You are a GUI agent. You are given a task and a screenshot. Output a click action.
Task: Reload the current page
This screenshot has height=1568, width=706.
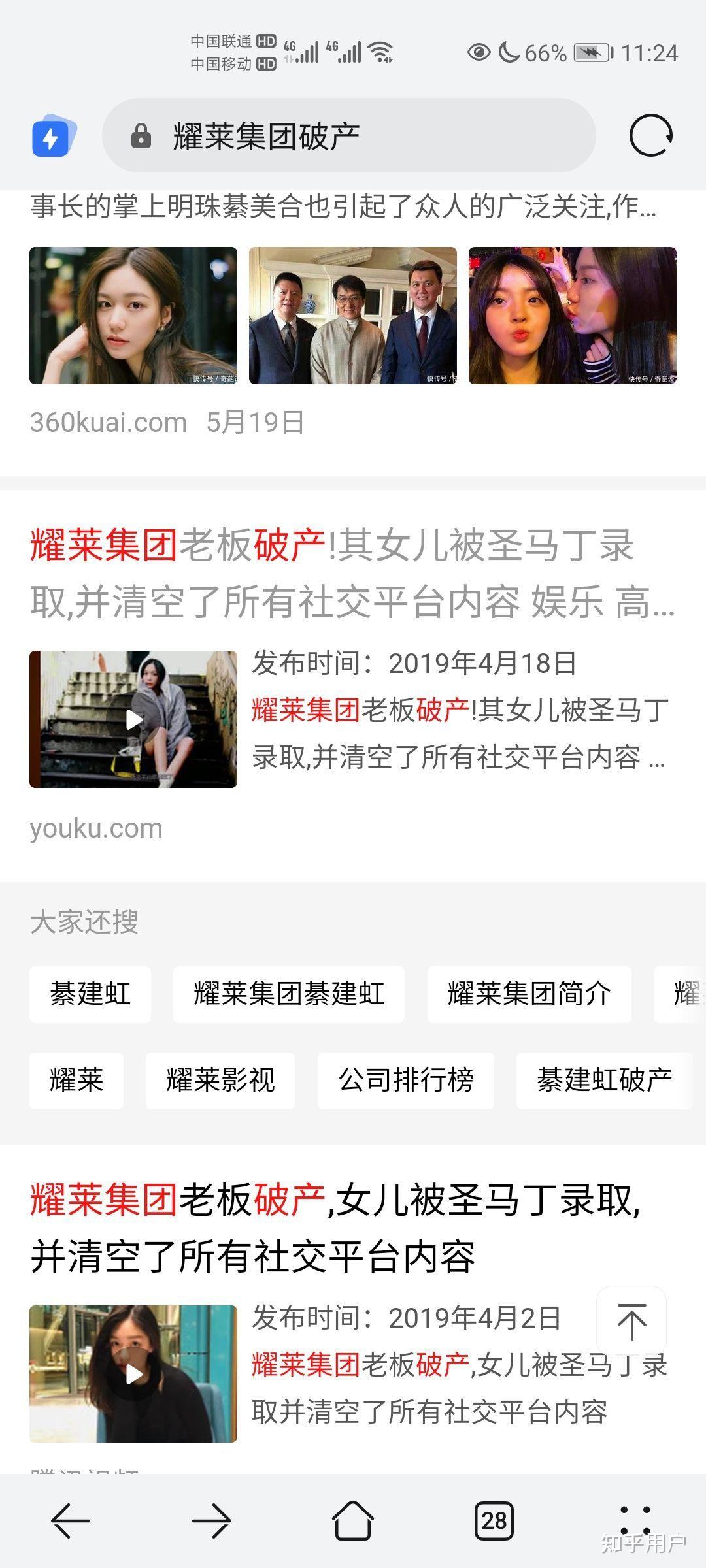pos(650,136)
